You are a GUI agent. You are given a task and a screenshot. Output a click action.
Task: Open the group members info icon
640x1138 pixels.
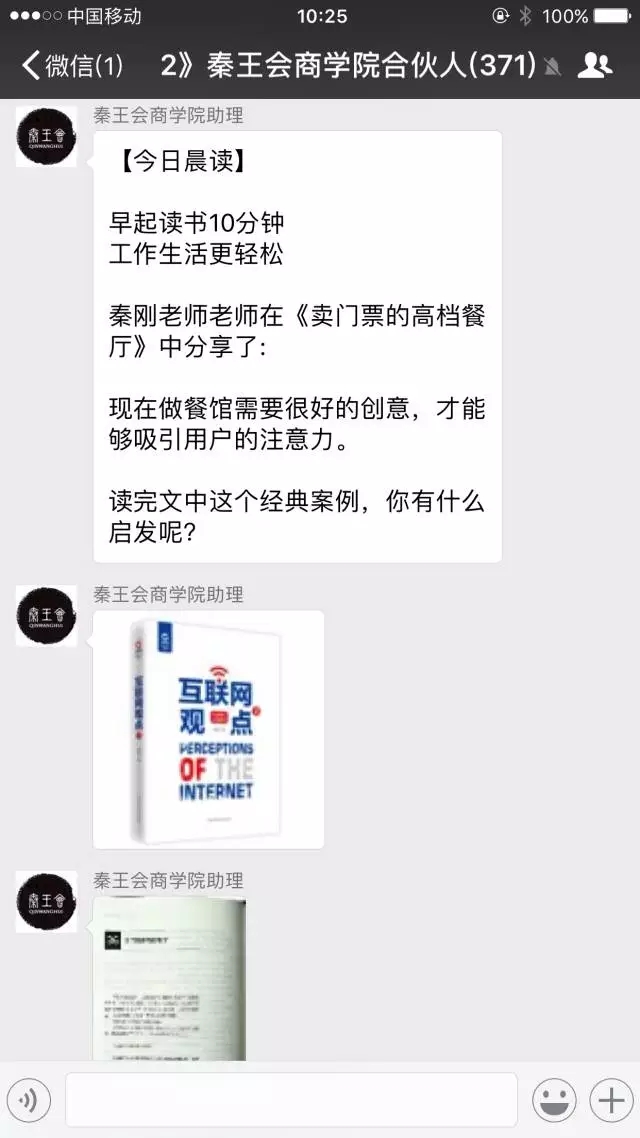tap(595, 65)
